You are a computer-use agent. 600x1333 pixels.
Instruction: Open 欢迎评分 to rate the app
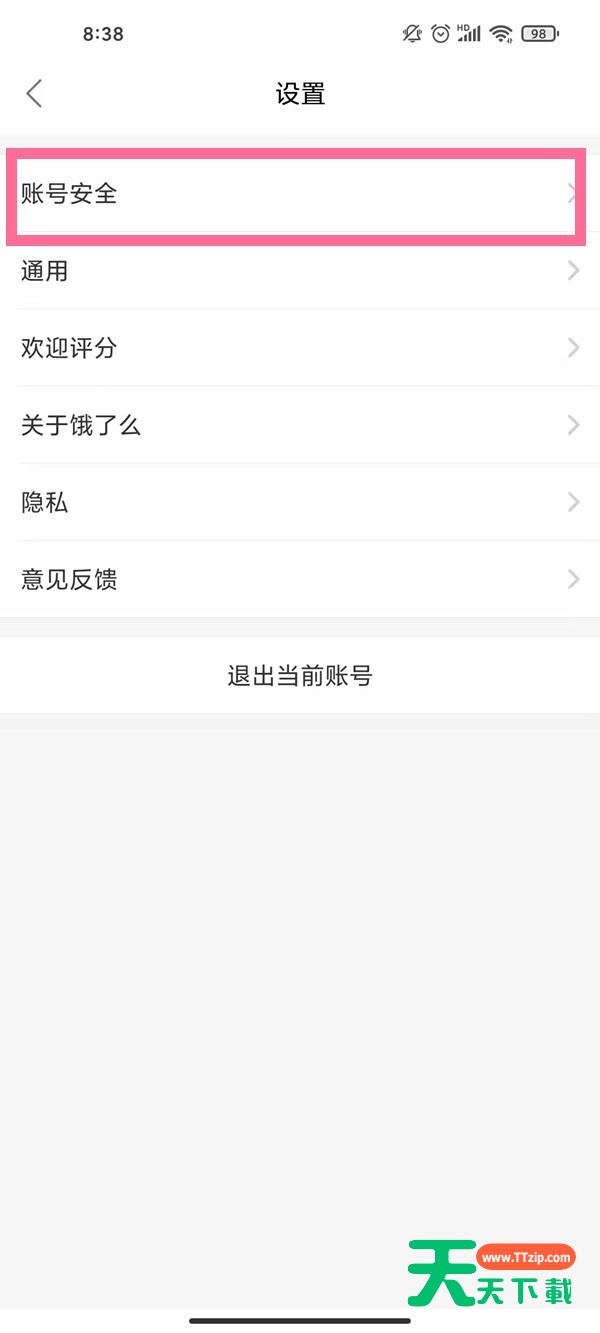tap(298, 348)
